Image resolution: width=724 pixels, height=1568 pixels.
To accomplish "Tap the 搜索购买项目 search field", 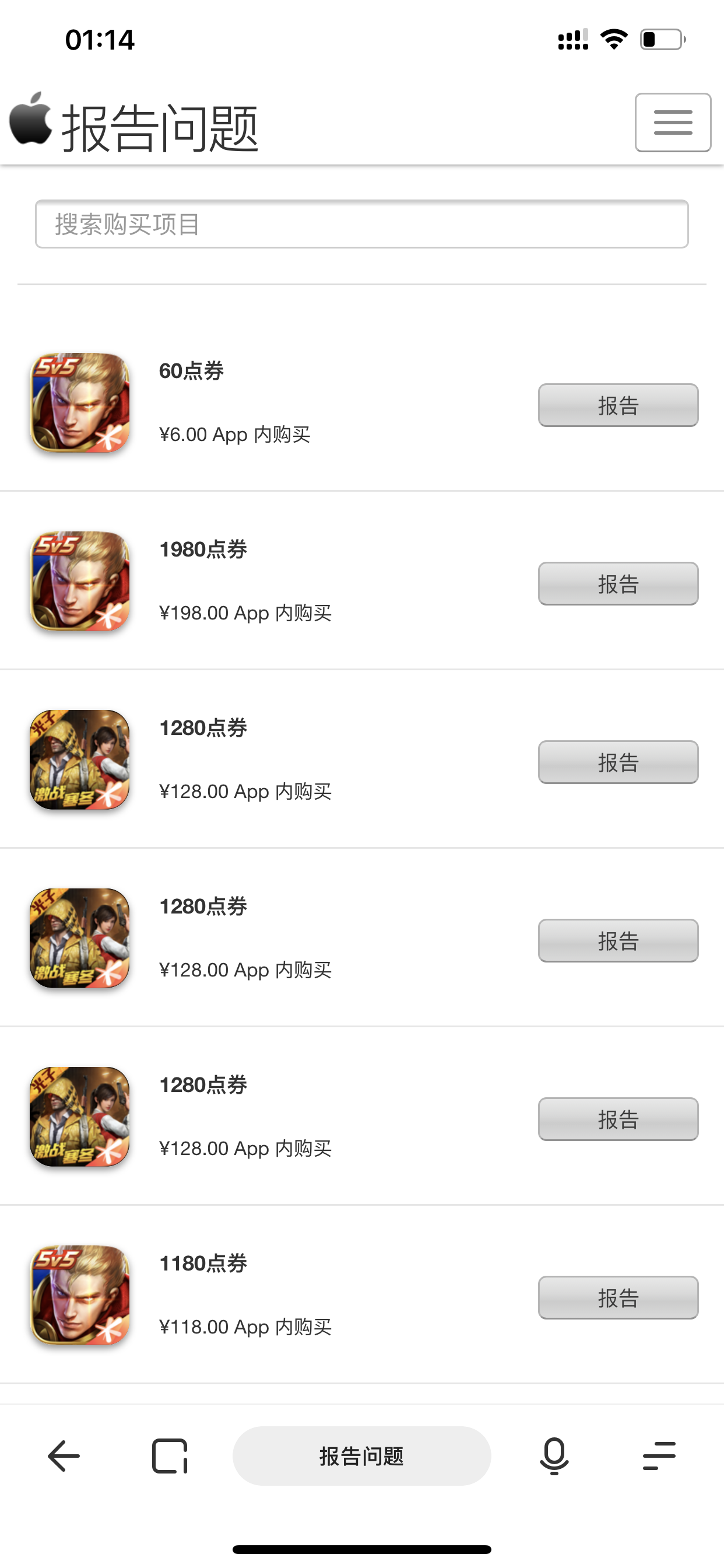I will coord(361,224).
